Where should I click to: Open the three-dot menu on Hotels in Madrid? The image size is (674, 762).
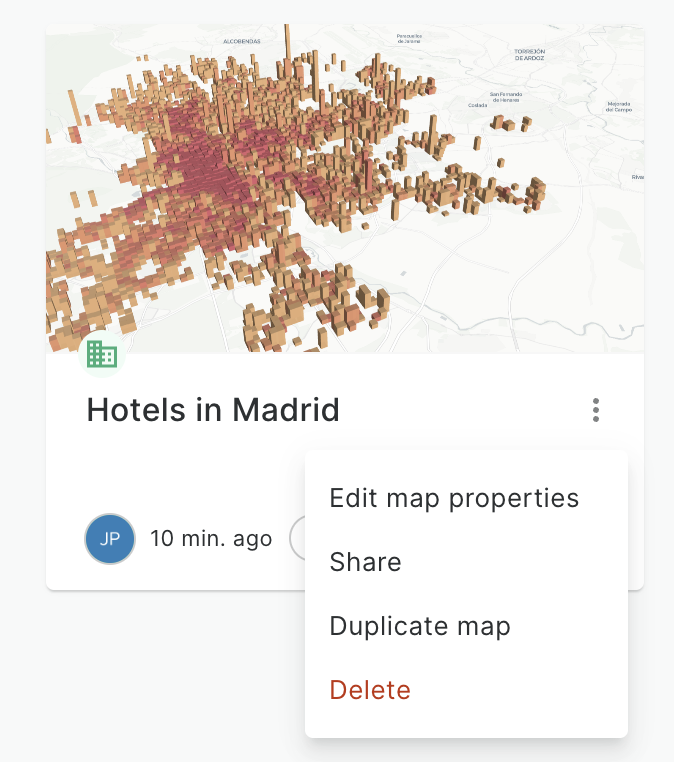click(596, 410)
